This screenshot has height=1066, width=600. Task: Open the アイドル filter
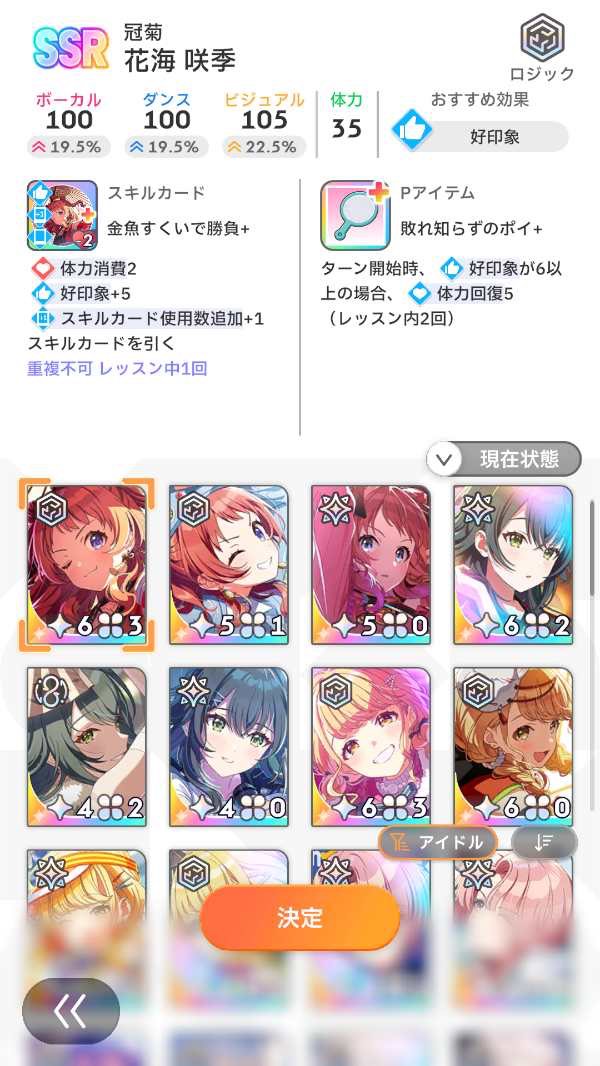click(x=438, y=842)
